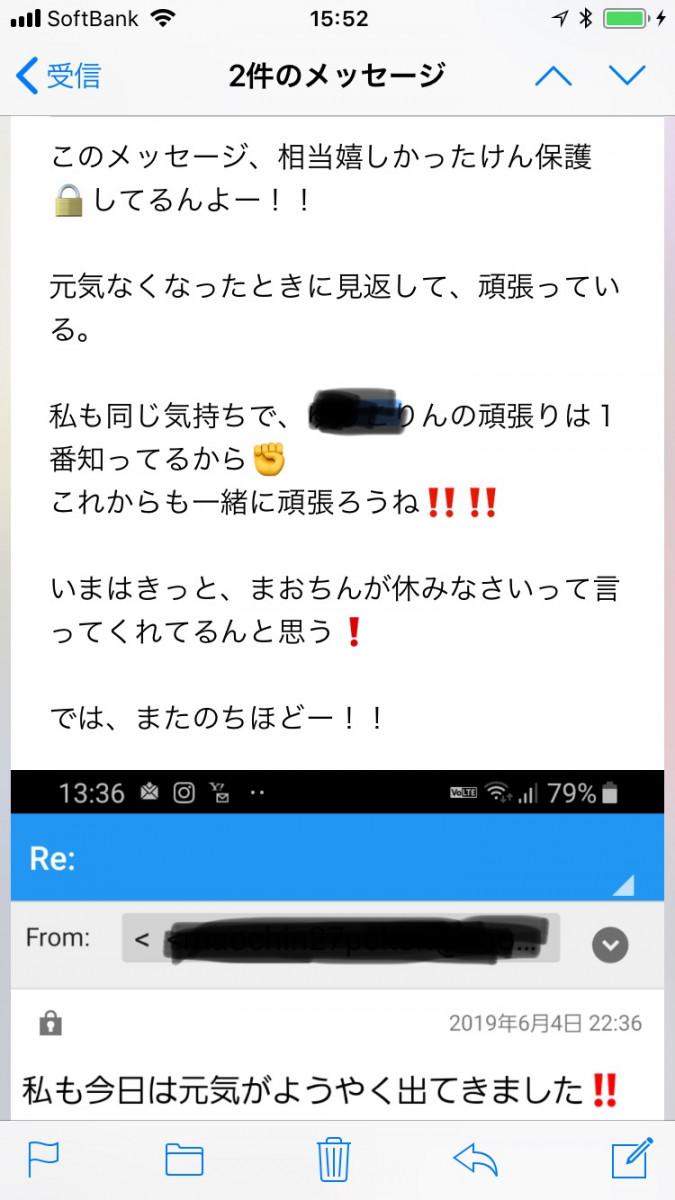This screenshot has width=675, height=1200.
Task: Show the next message with down arrow
Action: click(627, 75)
